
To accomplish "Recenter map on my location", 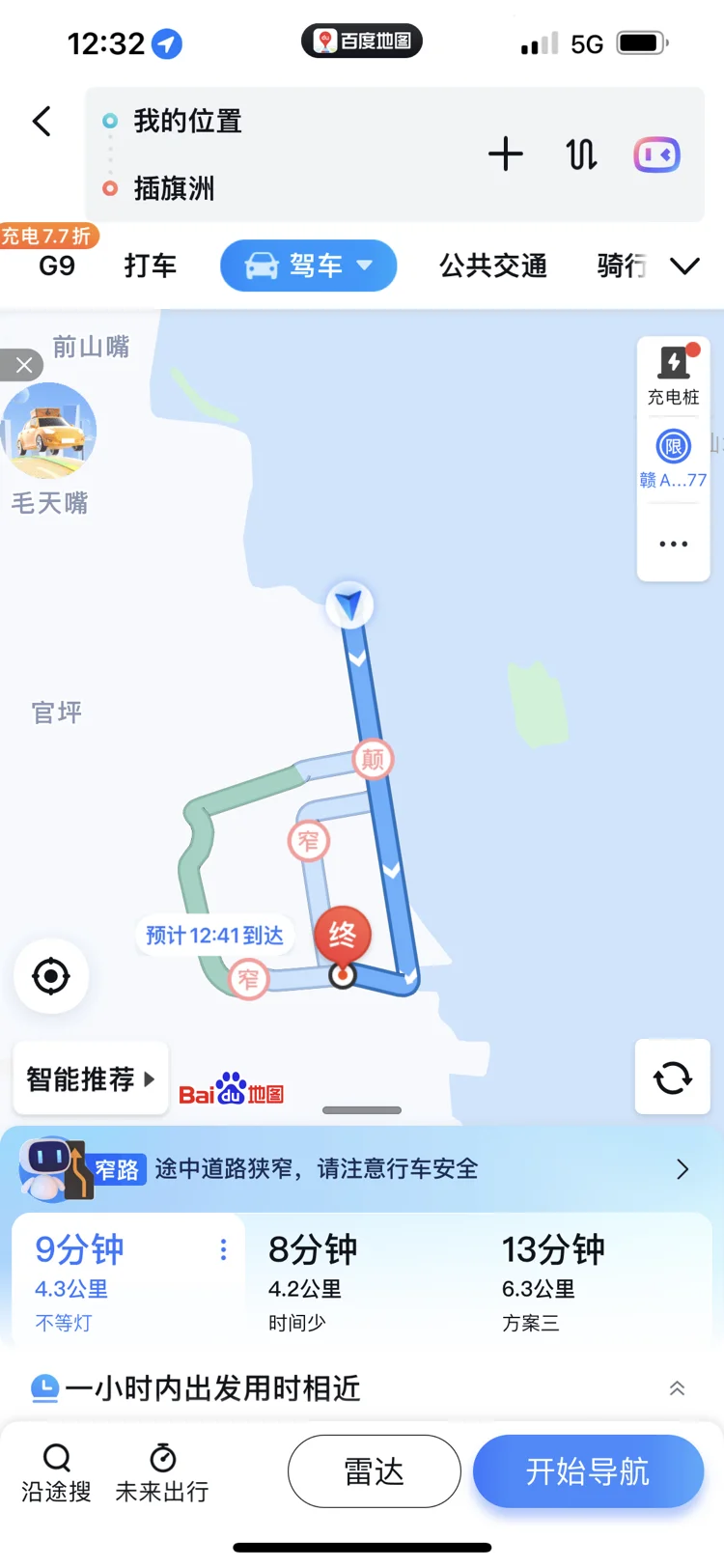I will [x=51, y=976].
